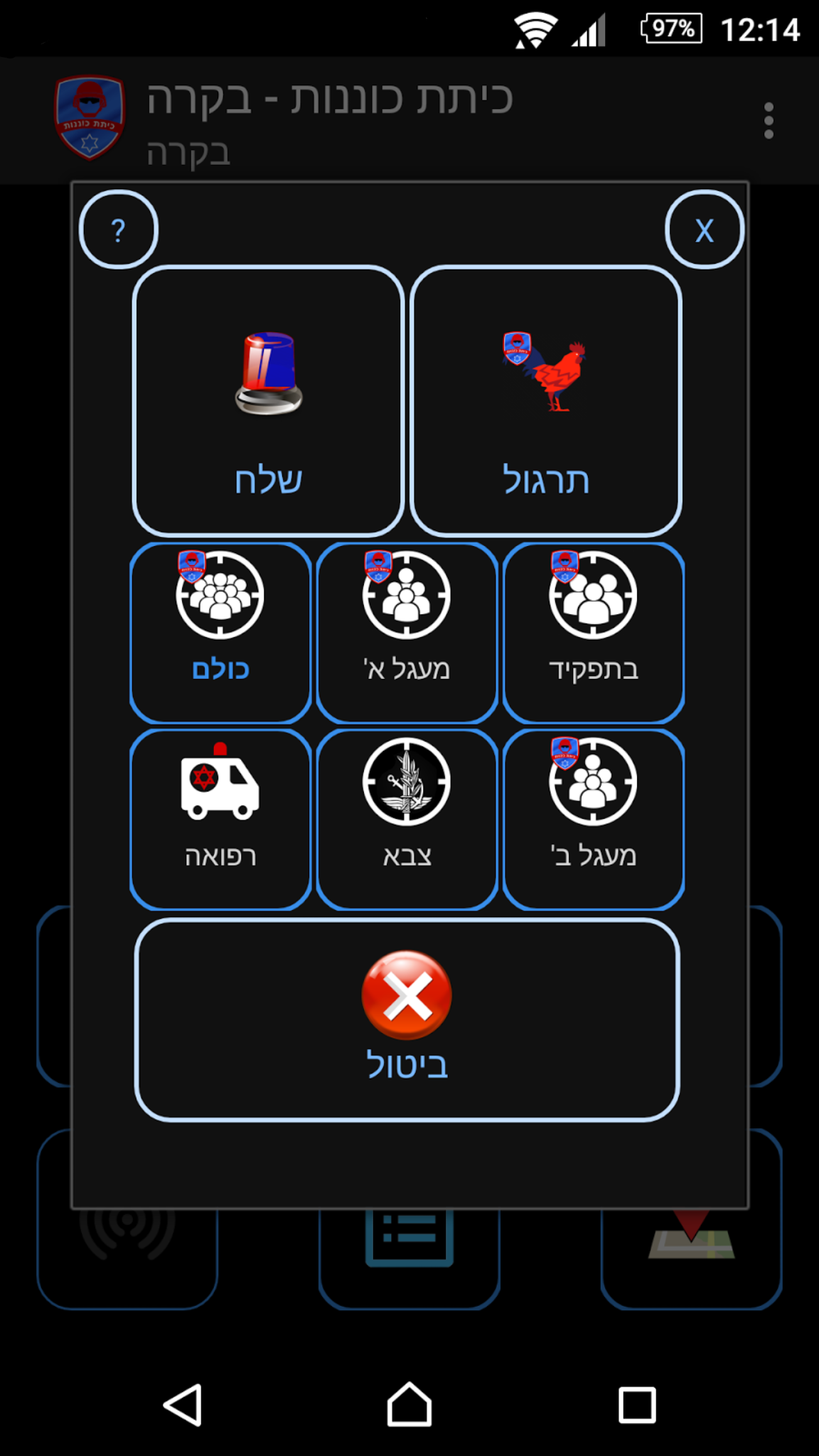Choose the צבא army option
Screen dimensions: 819x1456
pyautogui.click(x=407, y=819)
